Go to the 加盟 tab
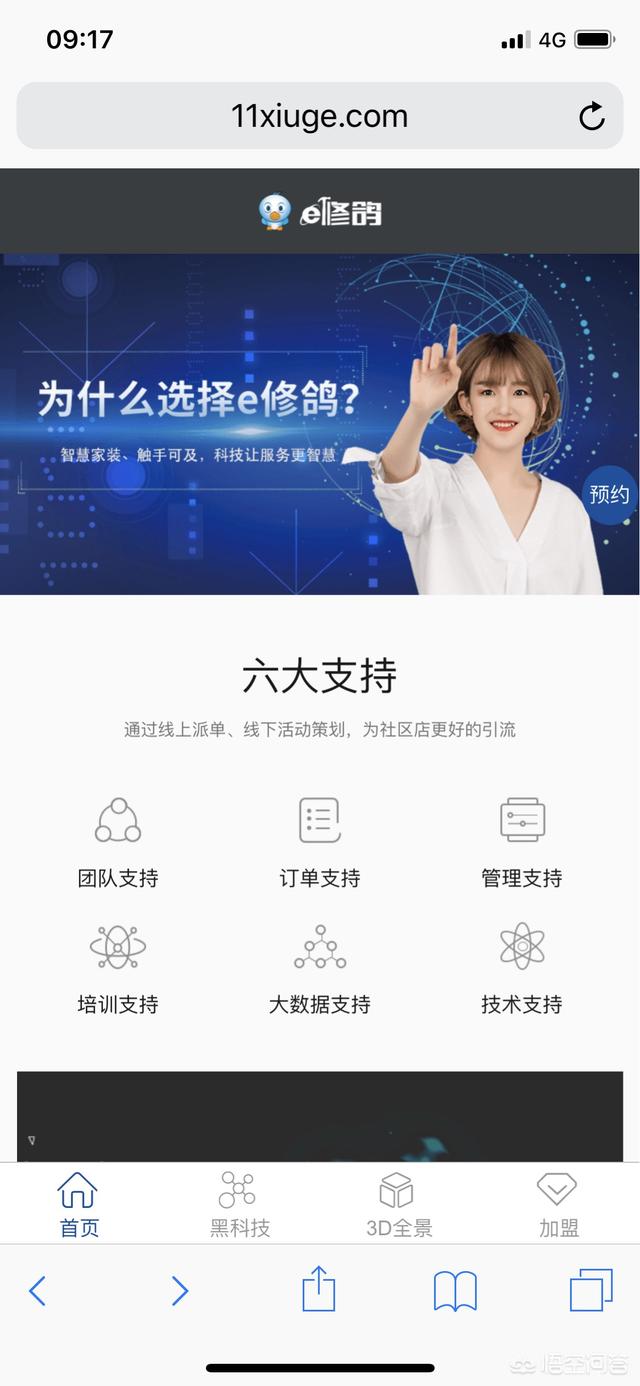The width and height of the screenshot is (640, 1386). tap(558, 1204)
